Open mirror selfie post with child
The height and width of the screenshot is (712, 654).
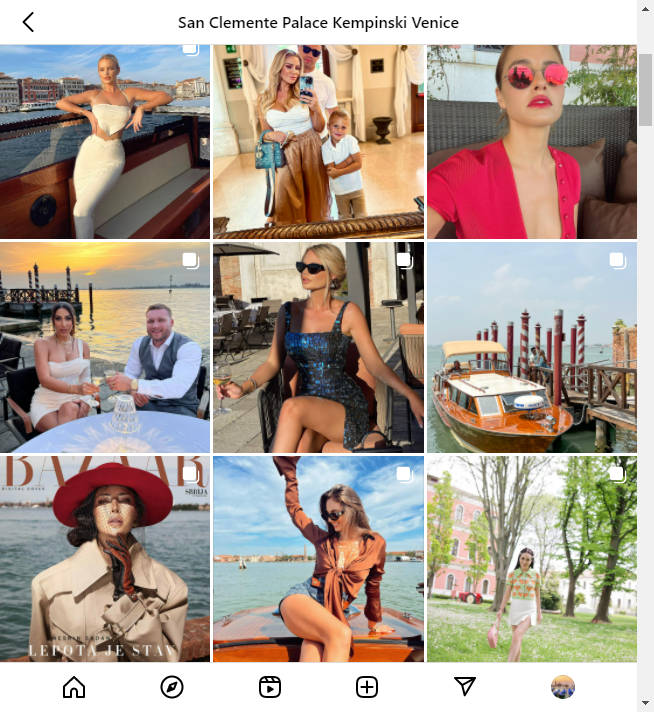coord(318,141)
